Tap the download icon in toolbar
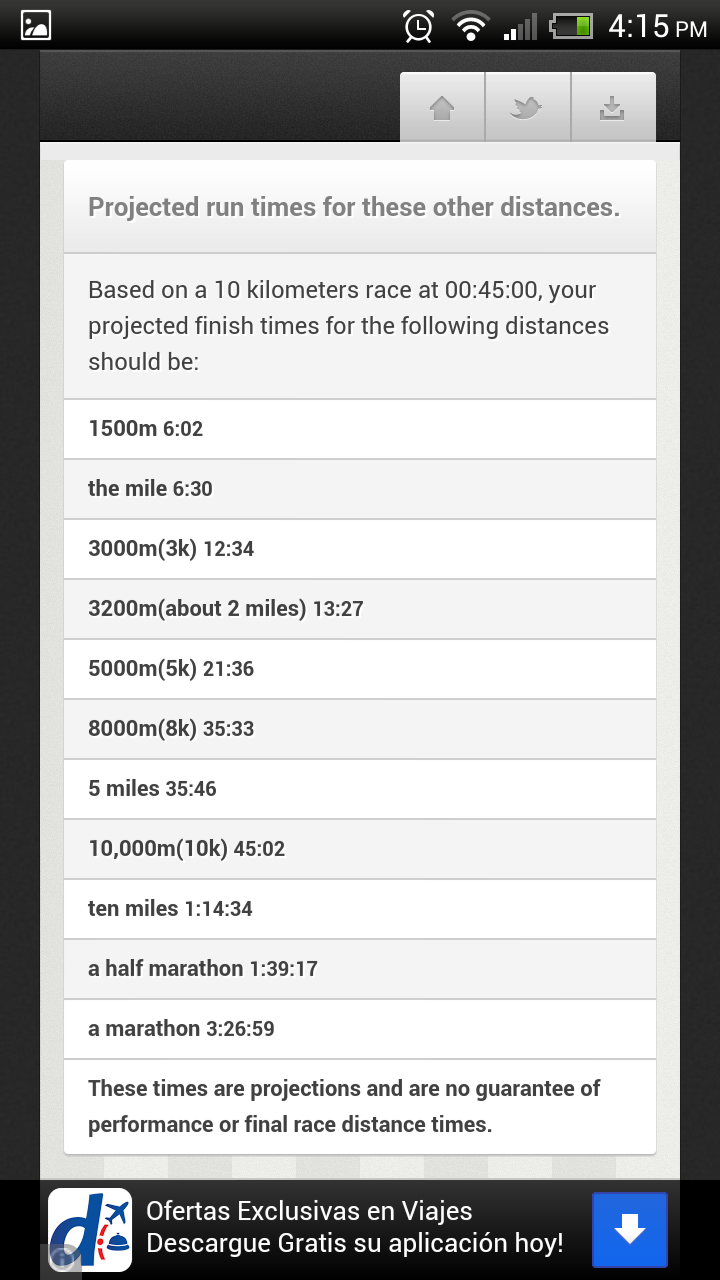720x1280 pixels. pyautogui.click(x=613, y=108)
